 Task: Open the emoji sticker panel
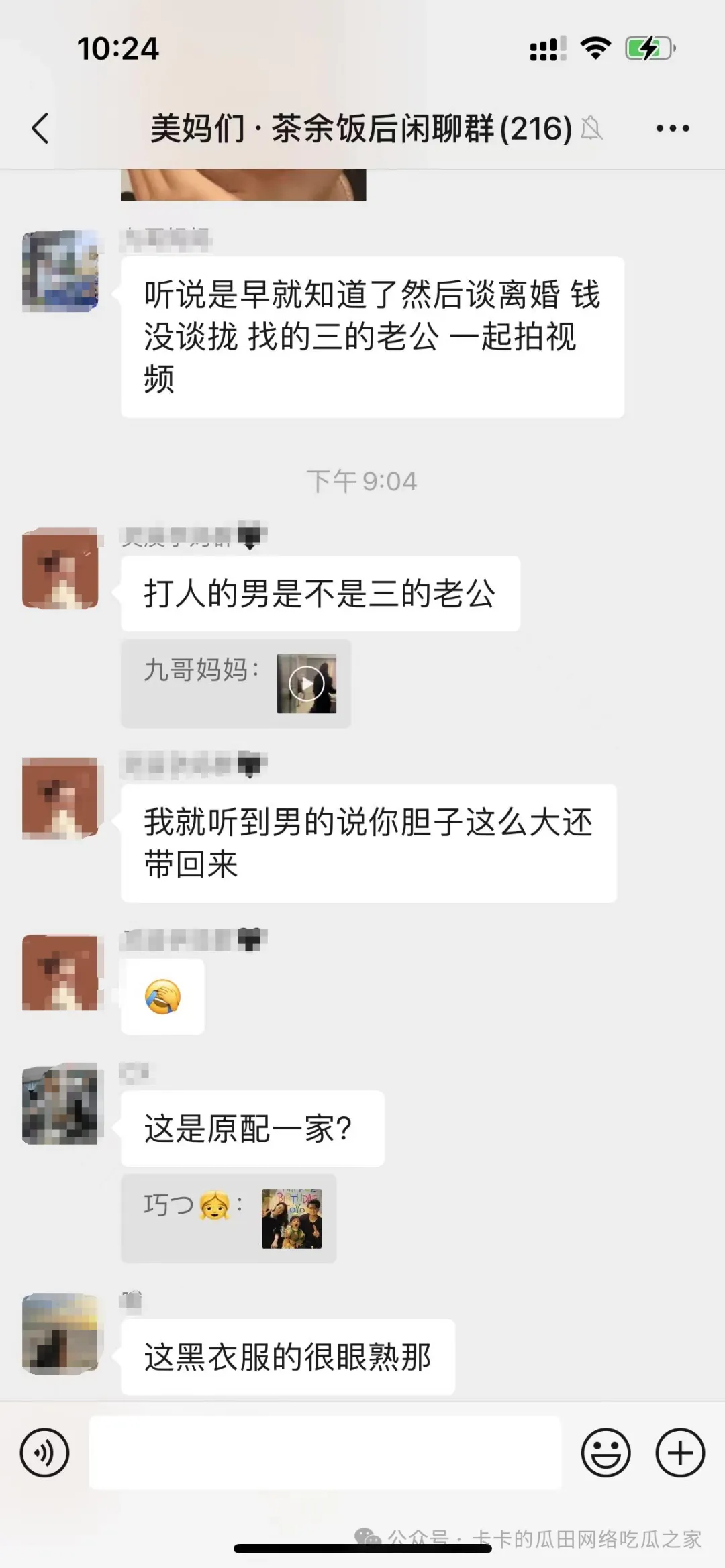pos(606,1453)
